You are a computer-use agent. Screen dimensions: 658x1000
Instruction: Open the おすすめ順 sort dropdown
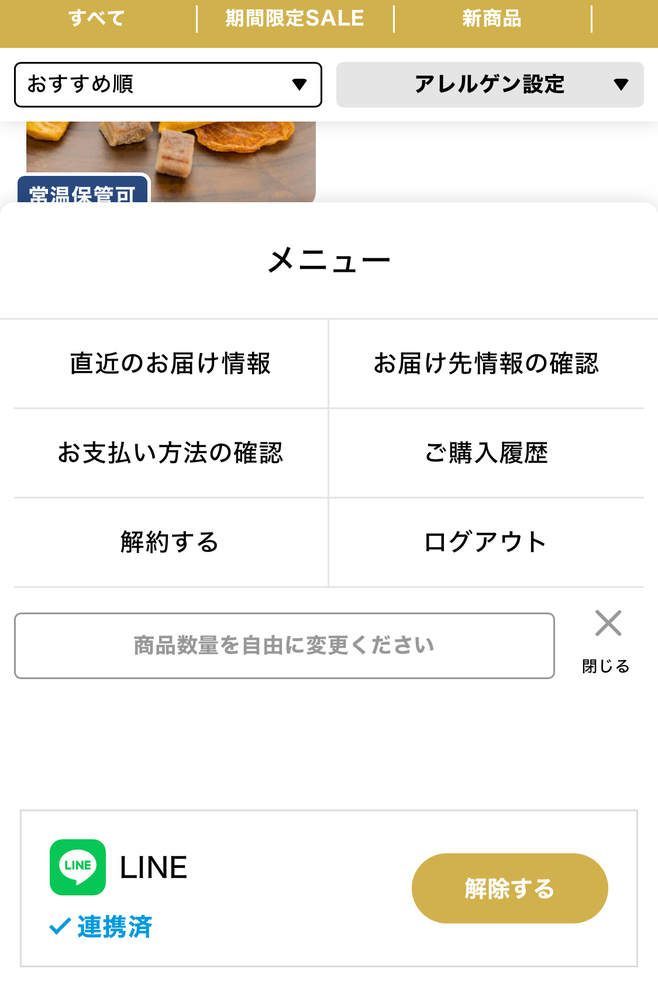(x=168, y=85)
